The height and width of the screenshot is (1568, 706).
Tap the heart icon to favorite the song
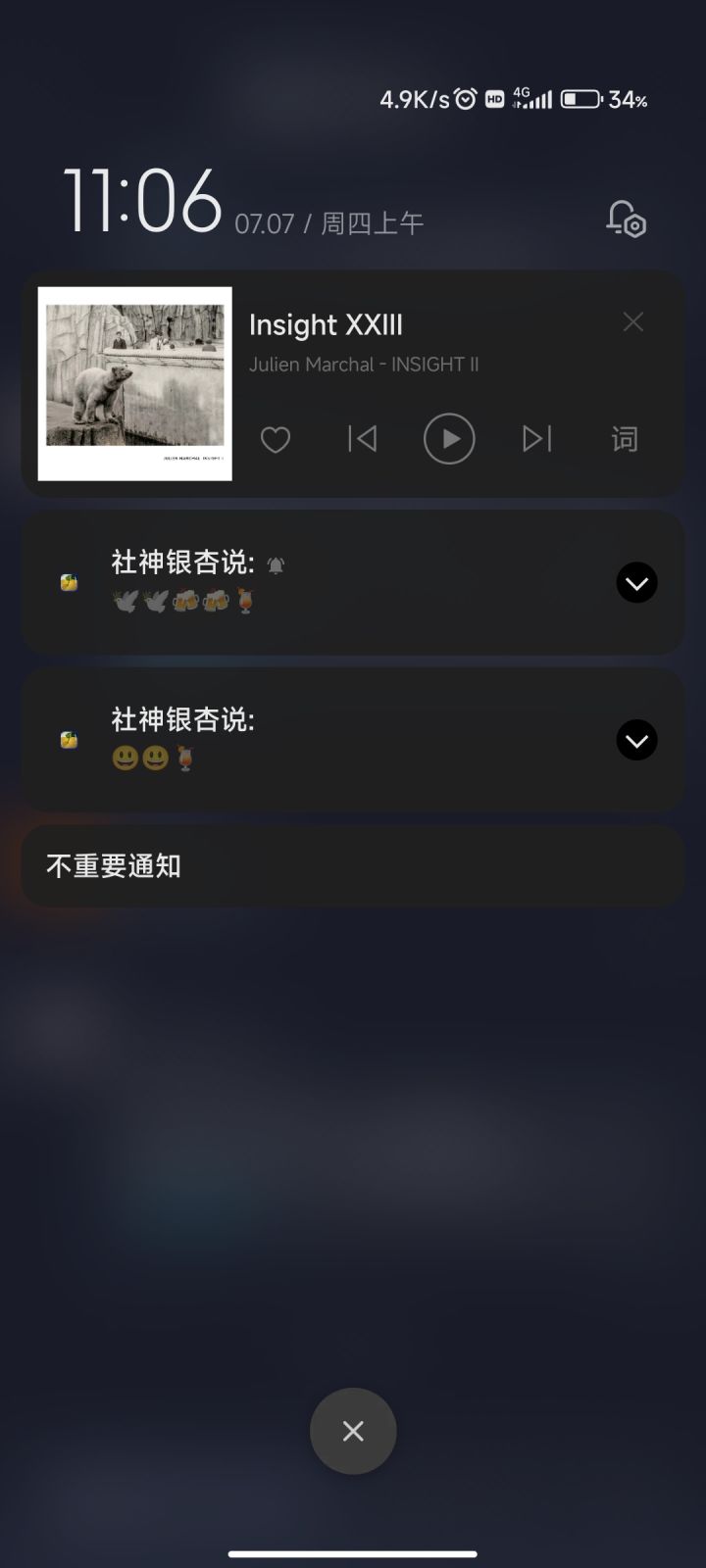[276, 439]
